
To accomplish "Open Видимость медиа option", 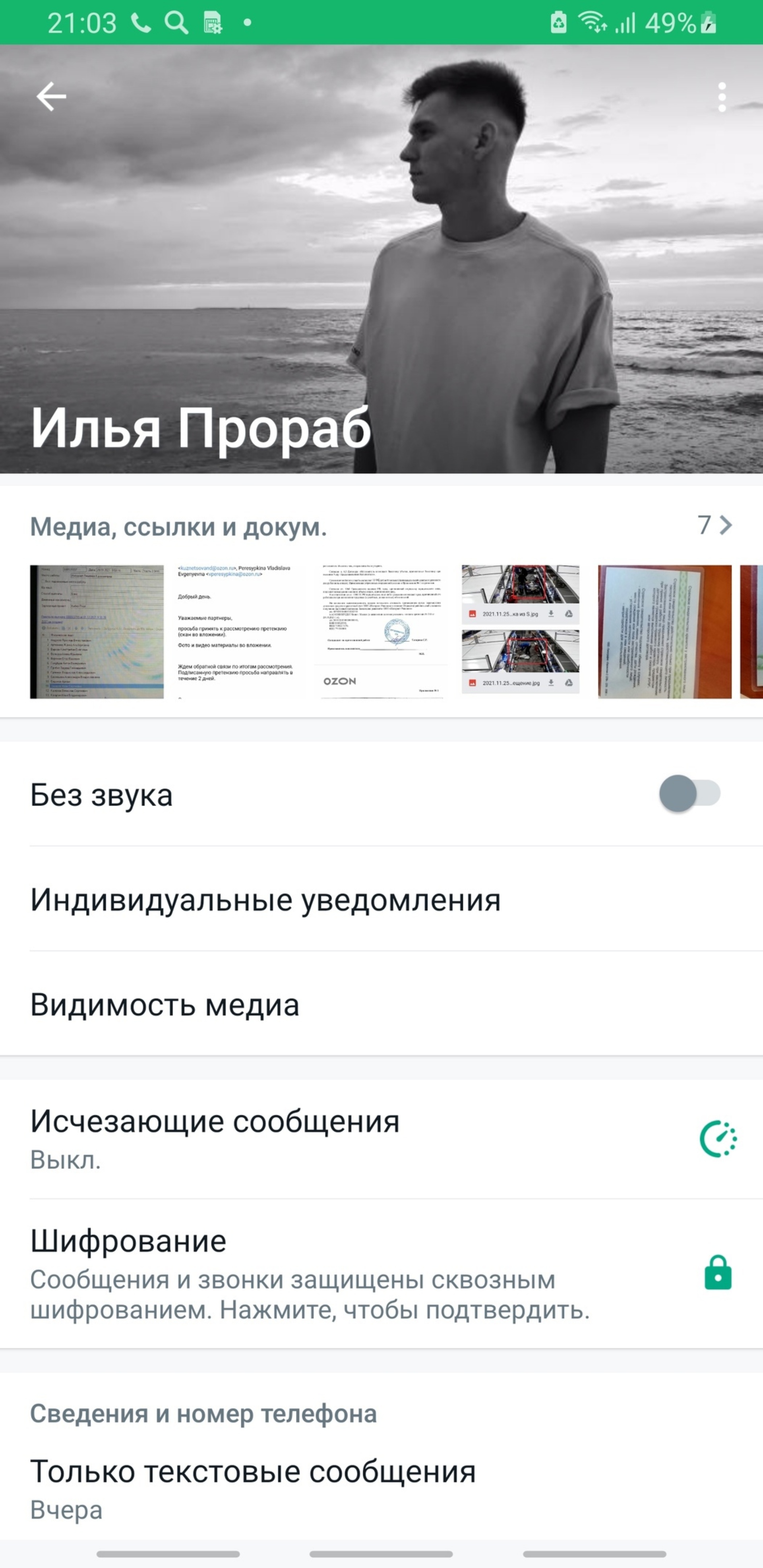I will tap(164, 1004).
